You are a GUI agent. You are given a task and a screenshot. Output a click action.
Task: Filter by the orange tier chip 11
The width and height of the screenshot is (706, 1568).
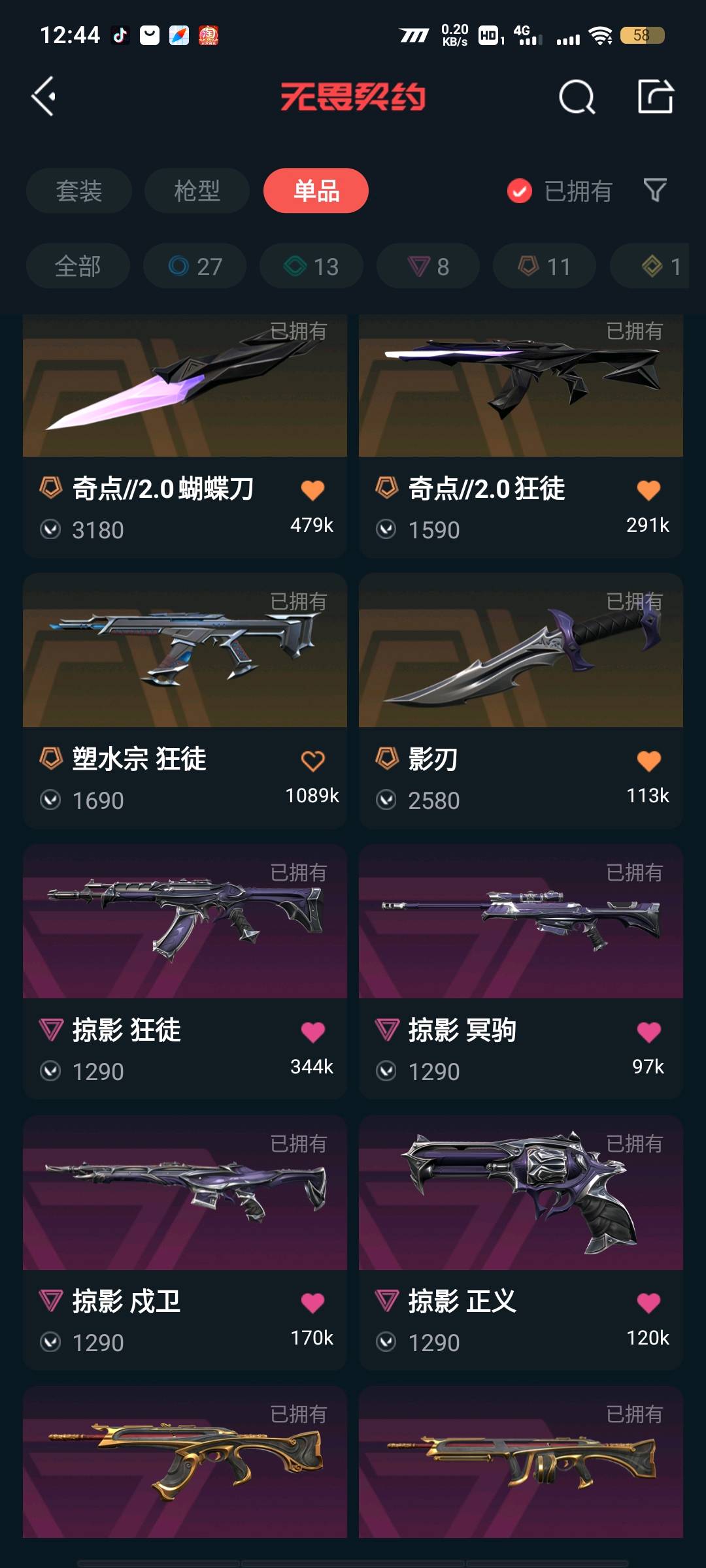(545, 266)
